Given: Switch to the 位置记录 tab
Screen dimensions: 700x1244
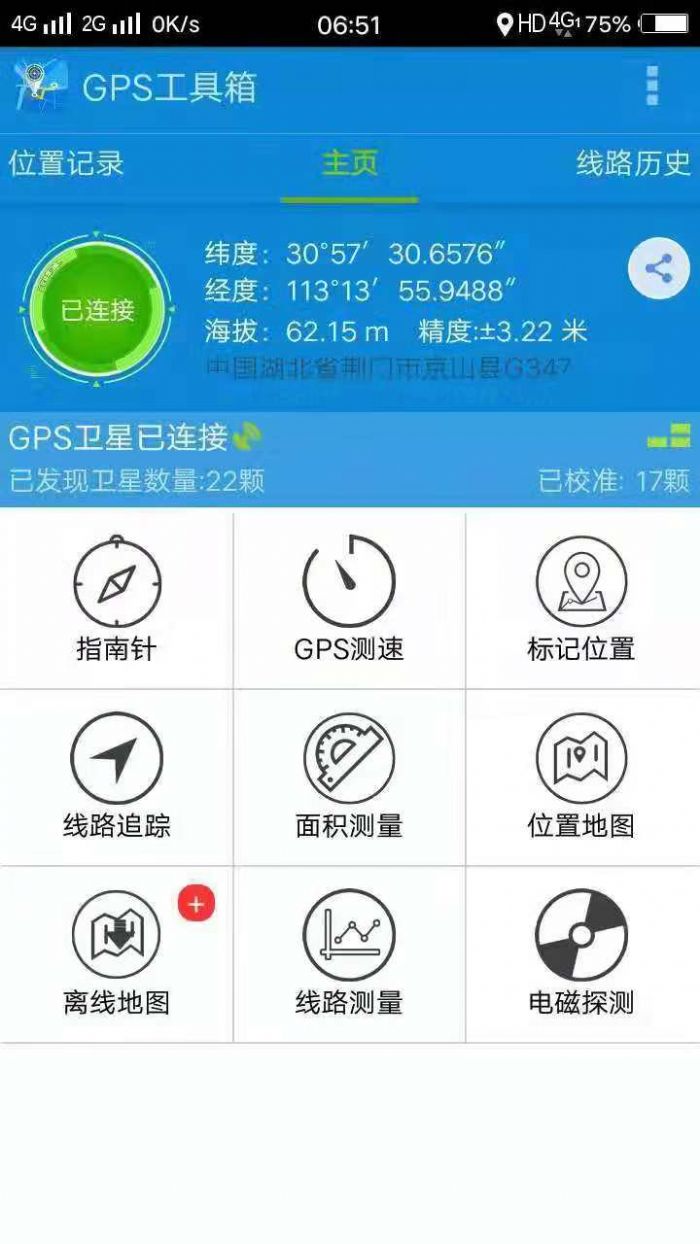Looking at the screenshot, I should 66,163.
